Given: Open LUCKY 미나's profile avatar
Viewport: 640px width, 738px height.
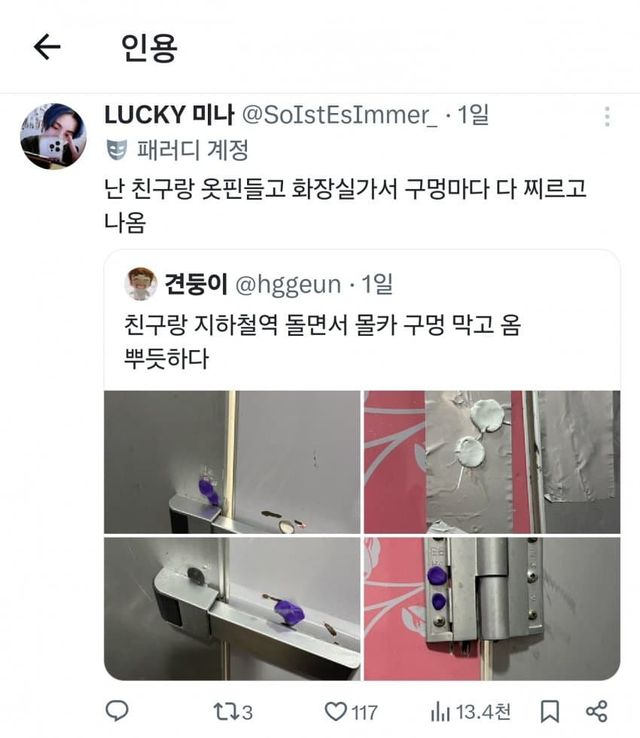Looking at the screenshot, I should pyautogui.click(x=53, y=136).
